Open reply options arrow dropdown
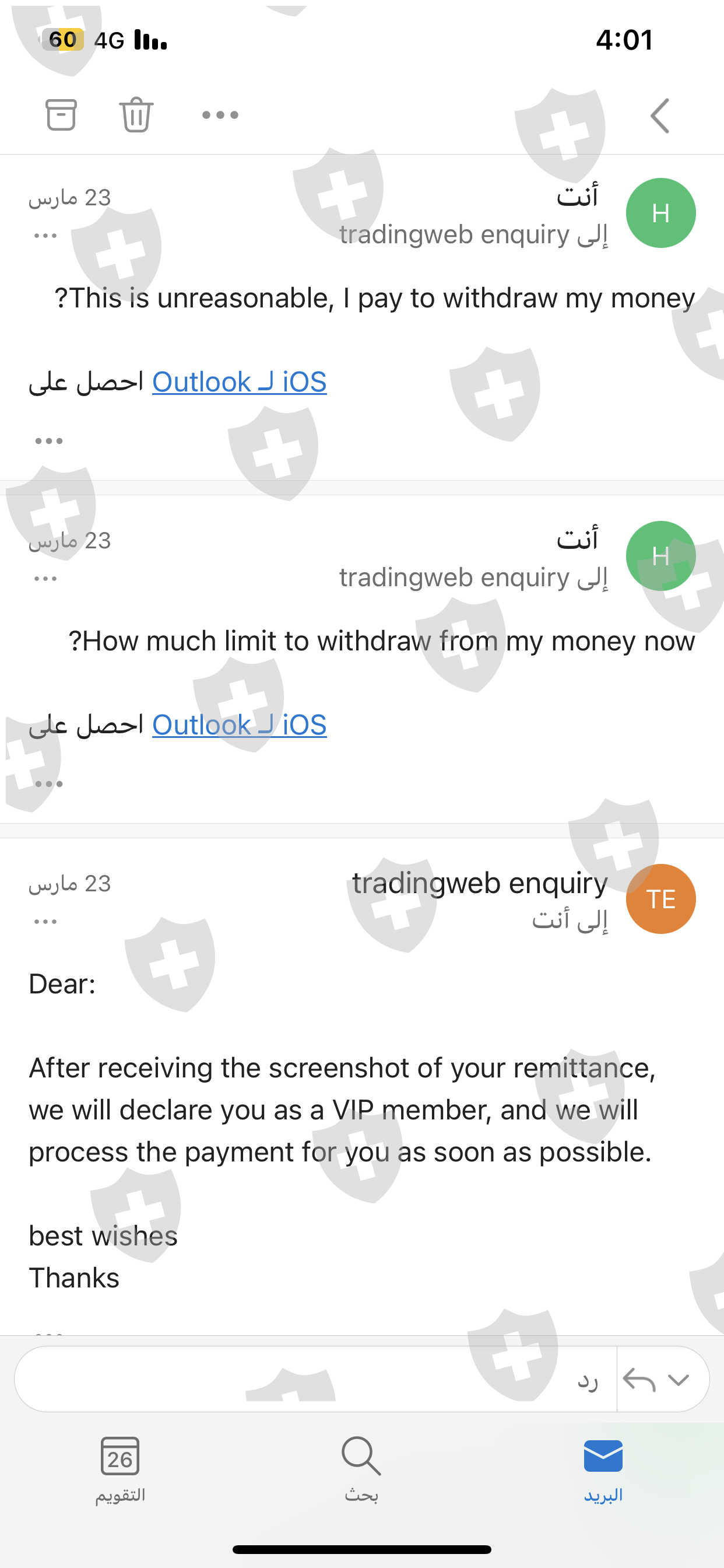This screenshot has height=1568, width=724. click(679, 1380)
